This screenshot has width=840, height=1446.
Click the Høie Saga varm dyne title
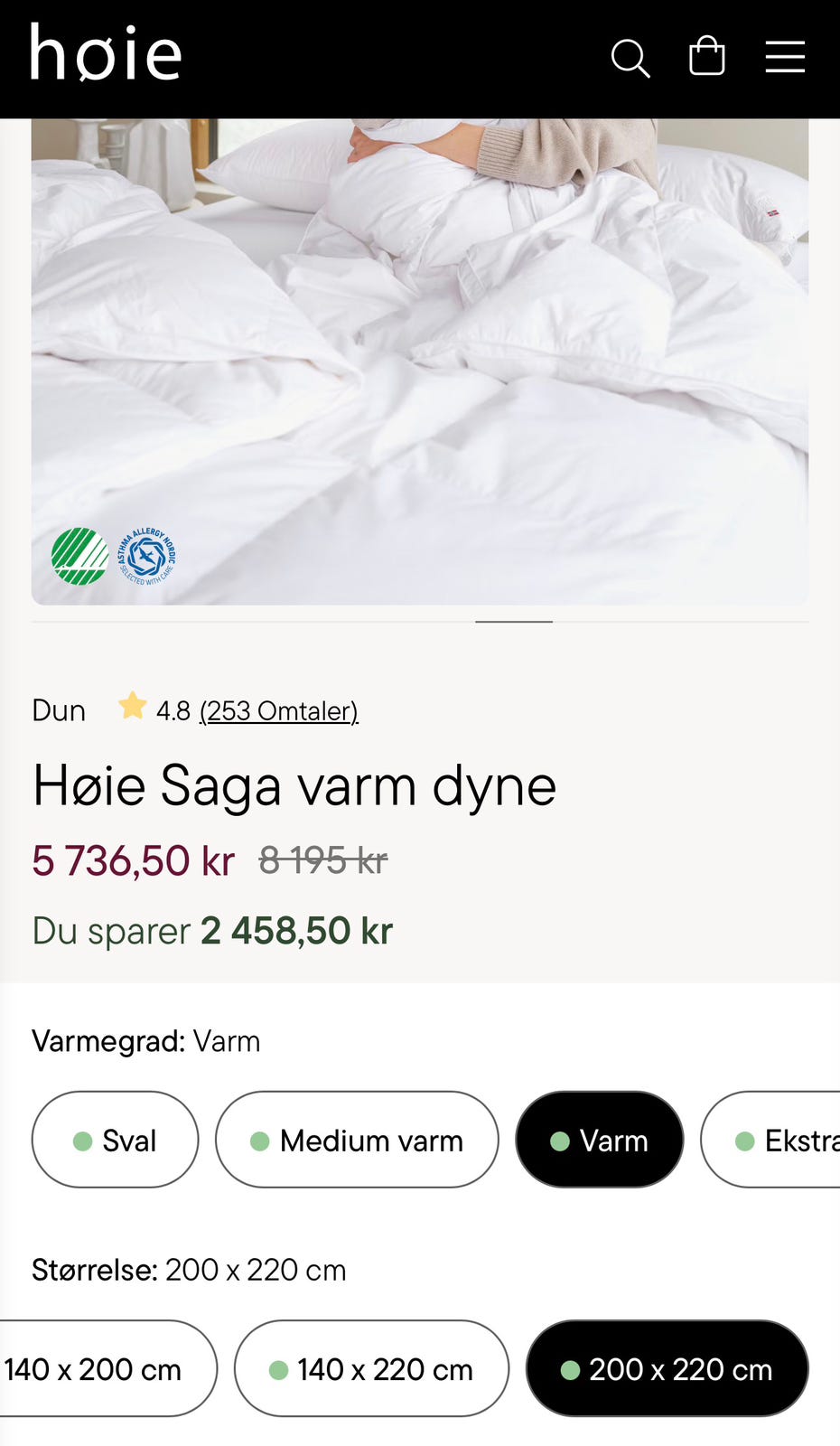coord(294,784)
